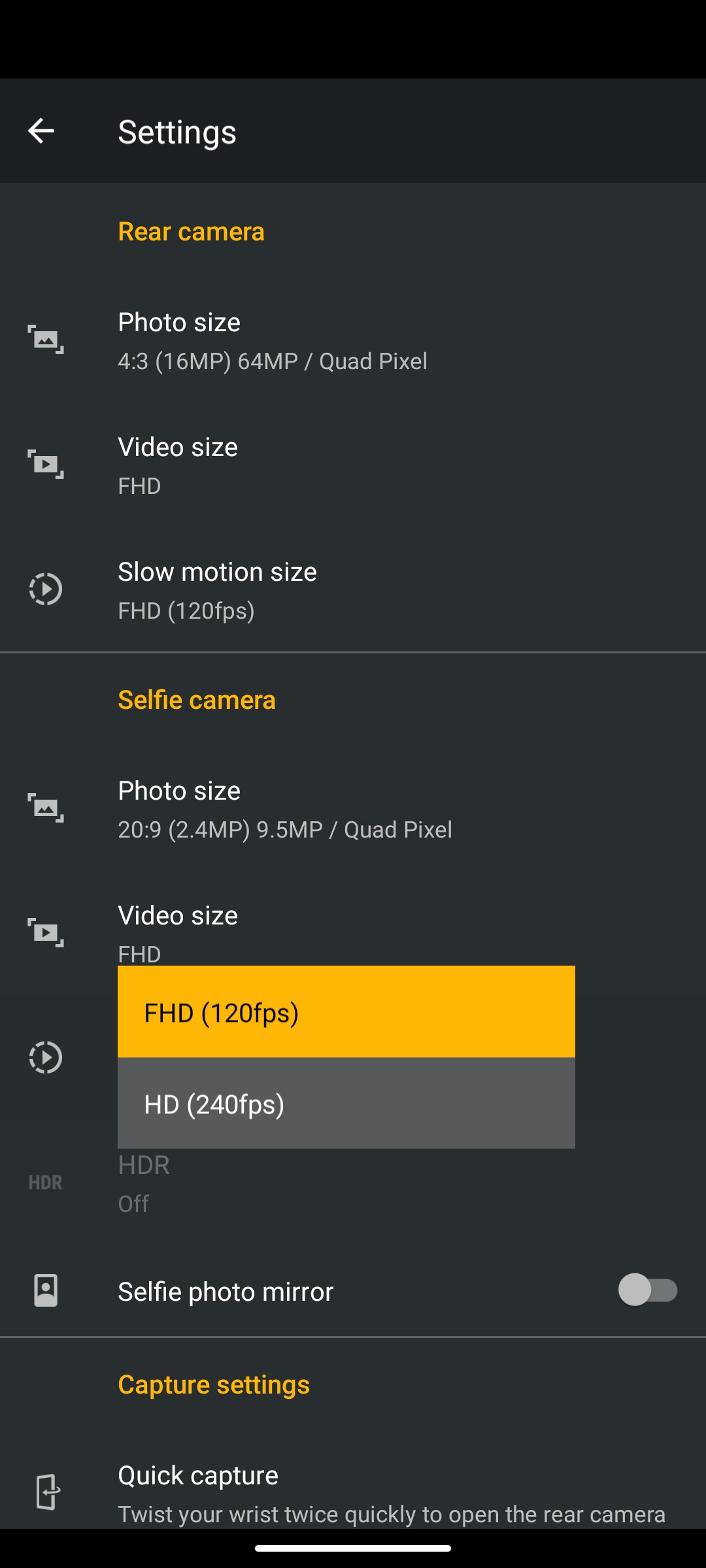This screenshot has height=1568, width=706.
Task: Open rear camera Photo size 4:3 (16MP)
Action: pyautogui.click(x=353, y=340)
